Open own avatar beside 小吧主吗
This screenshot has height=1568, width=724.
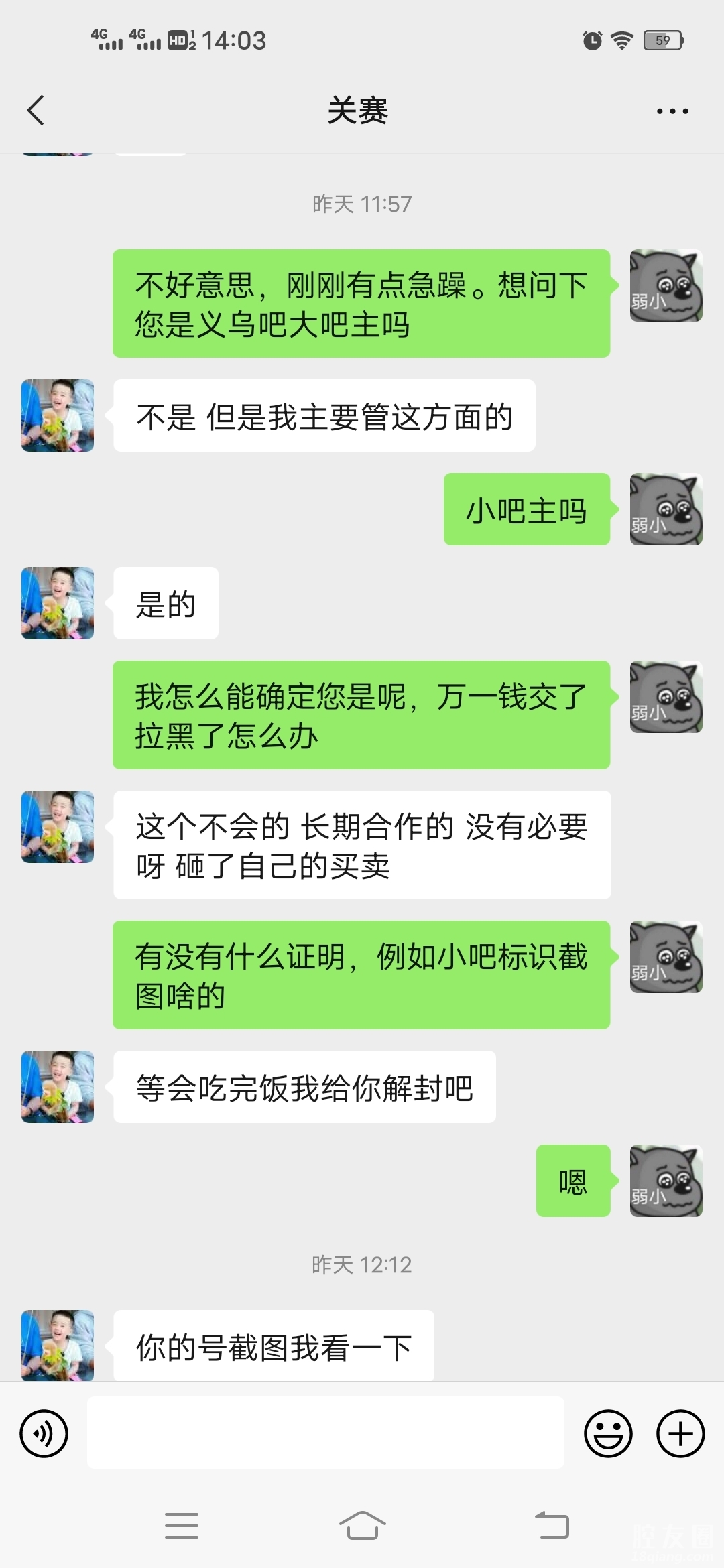666,509
